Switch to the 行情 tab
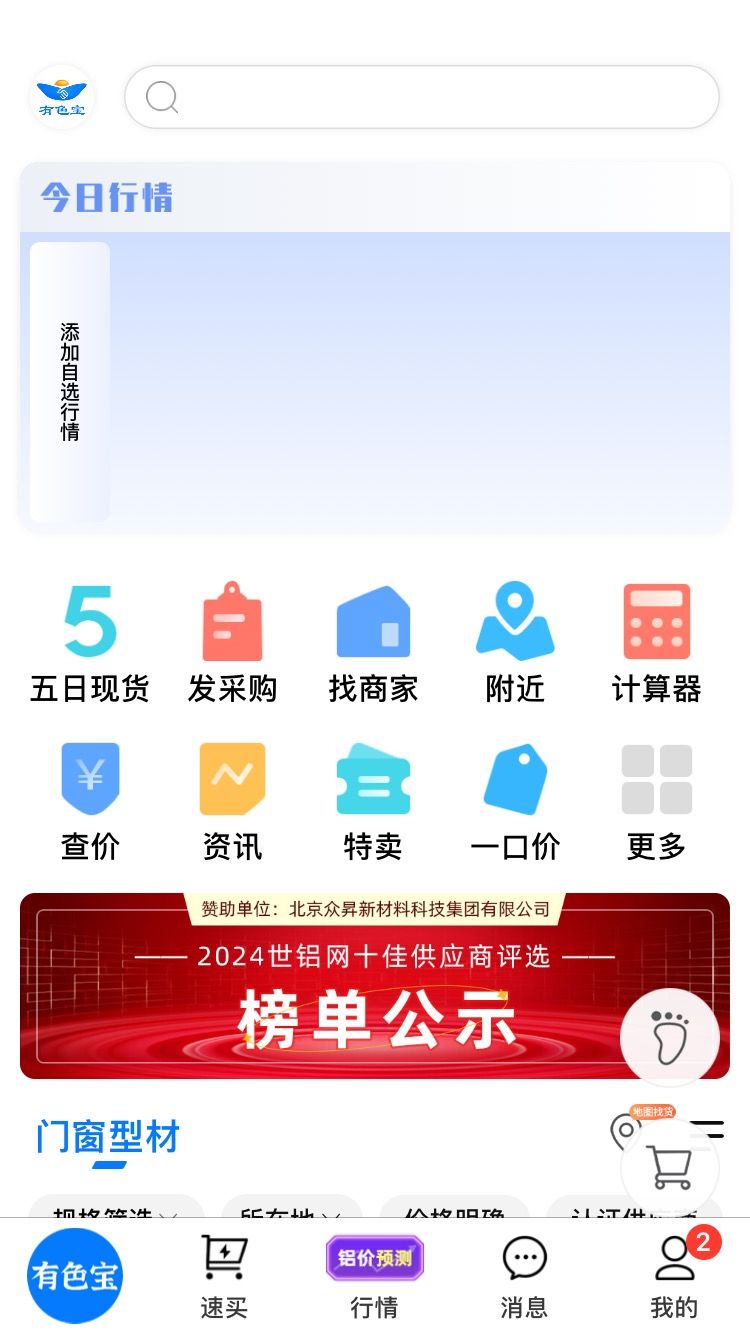 [375, 1277]
